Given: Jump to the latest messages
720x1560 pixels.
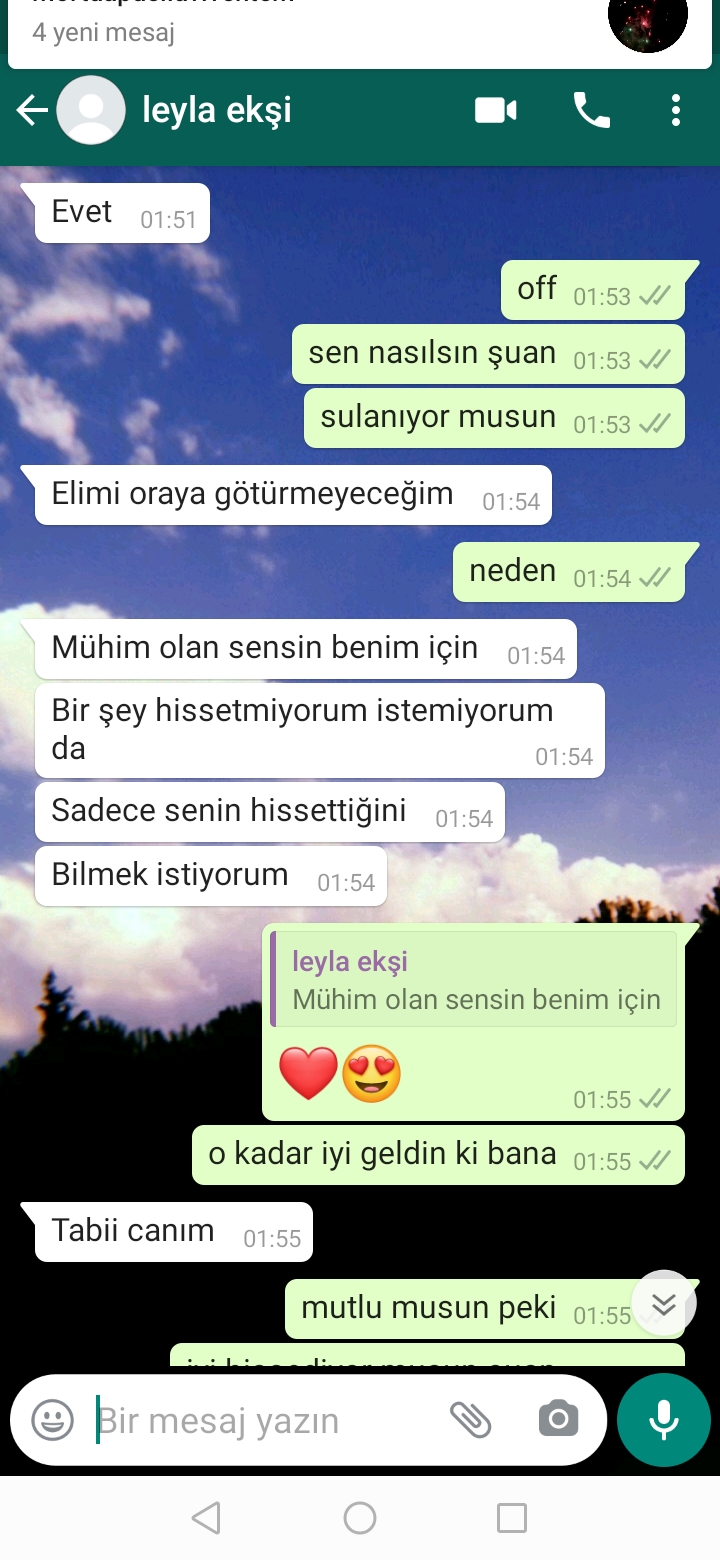Looking at the screenshot, I should pos(664,1303).
